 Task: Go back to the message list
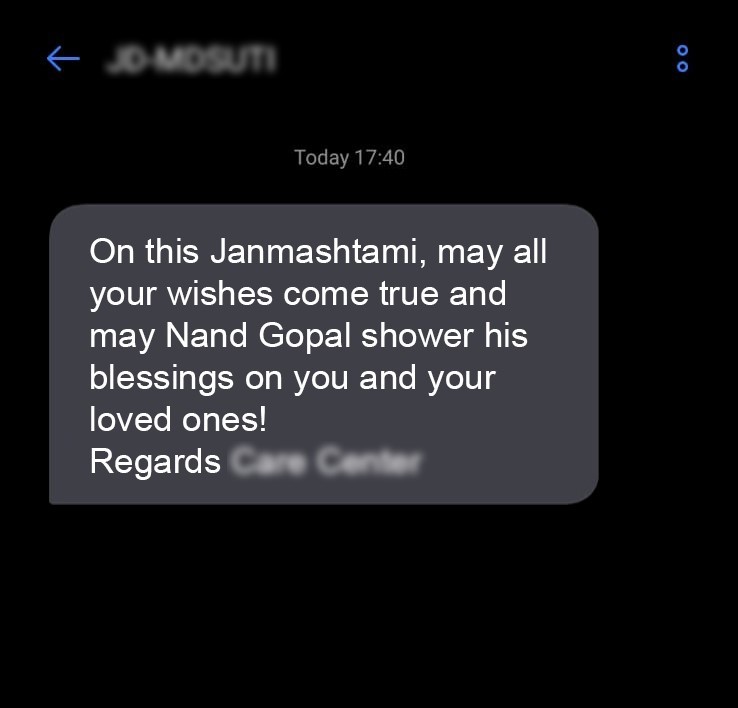pos(62,59)
